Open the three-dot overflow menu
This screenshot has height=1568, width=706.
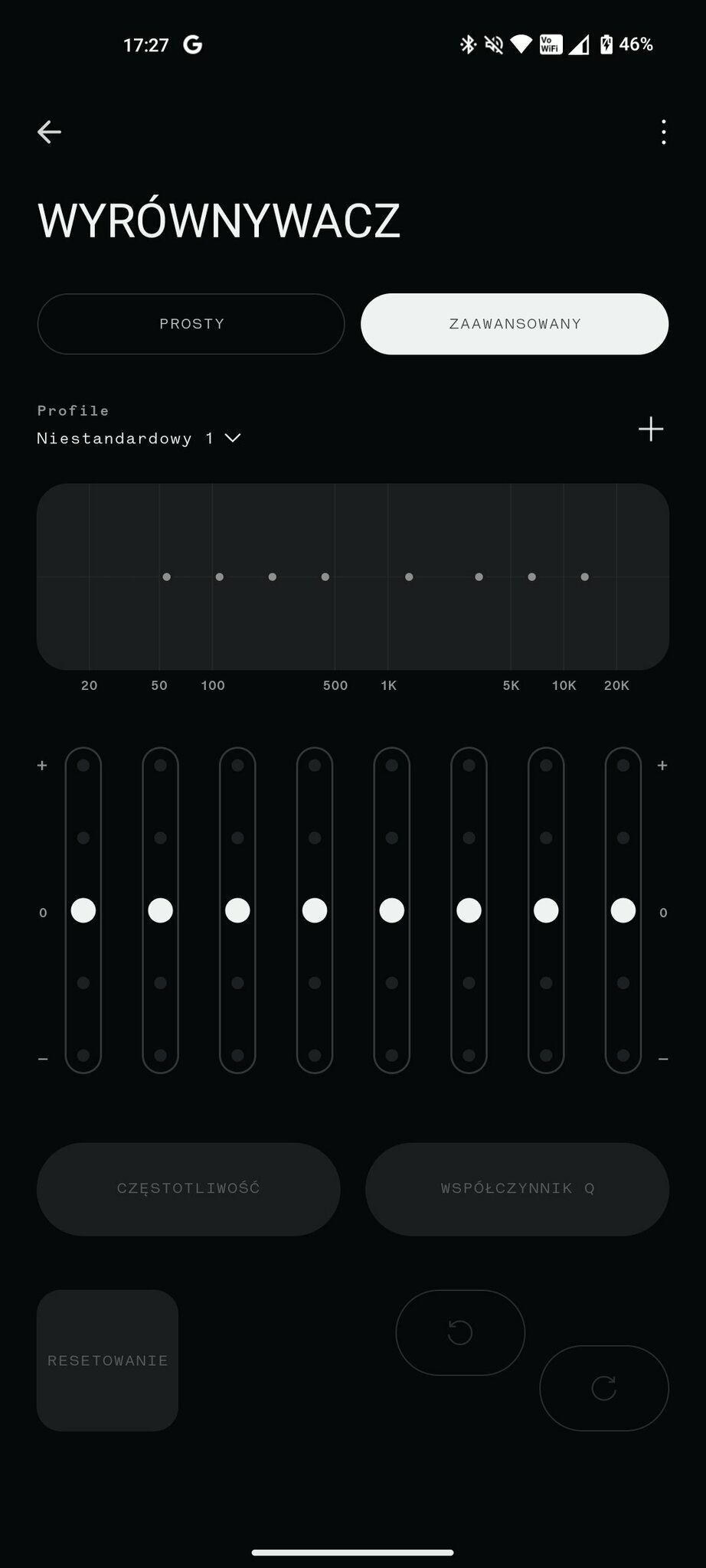663,132
